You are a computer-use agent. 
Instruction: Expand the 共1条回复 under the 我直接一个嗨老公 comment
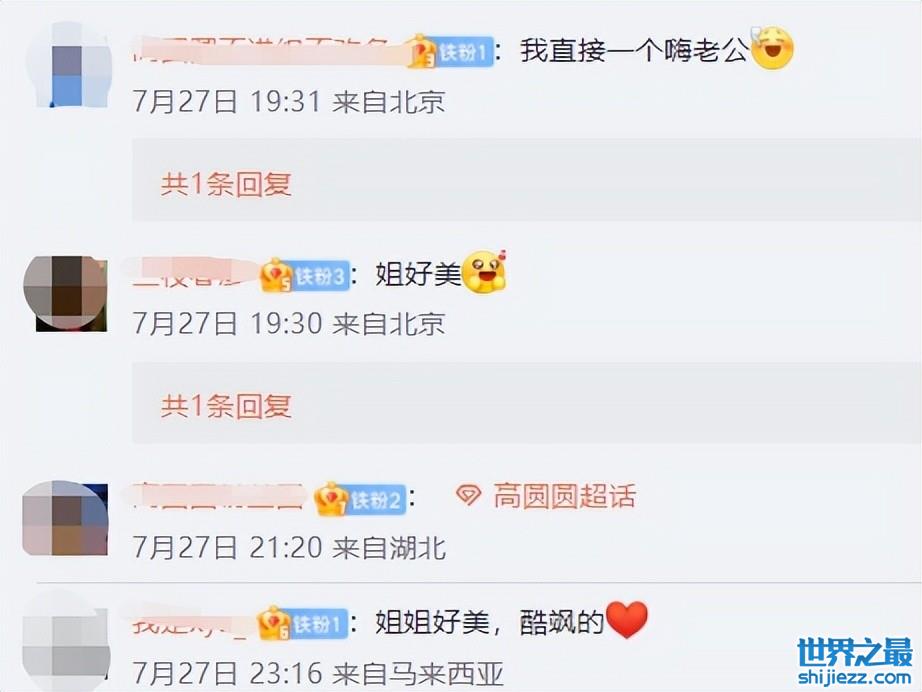click(226, 183)
